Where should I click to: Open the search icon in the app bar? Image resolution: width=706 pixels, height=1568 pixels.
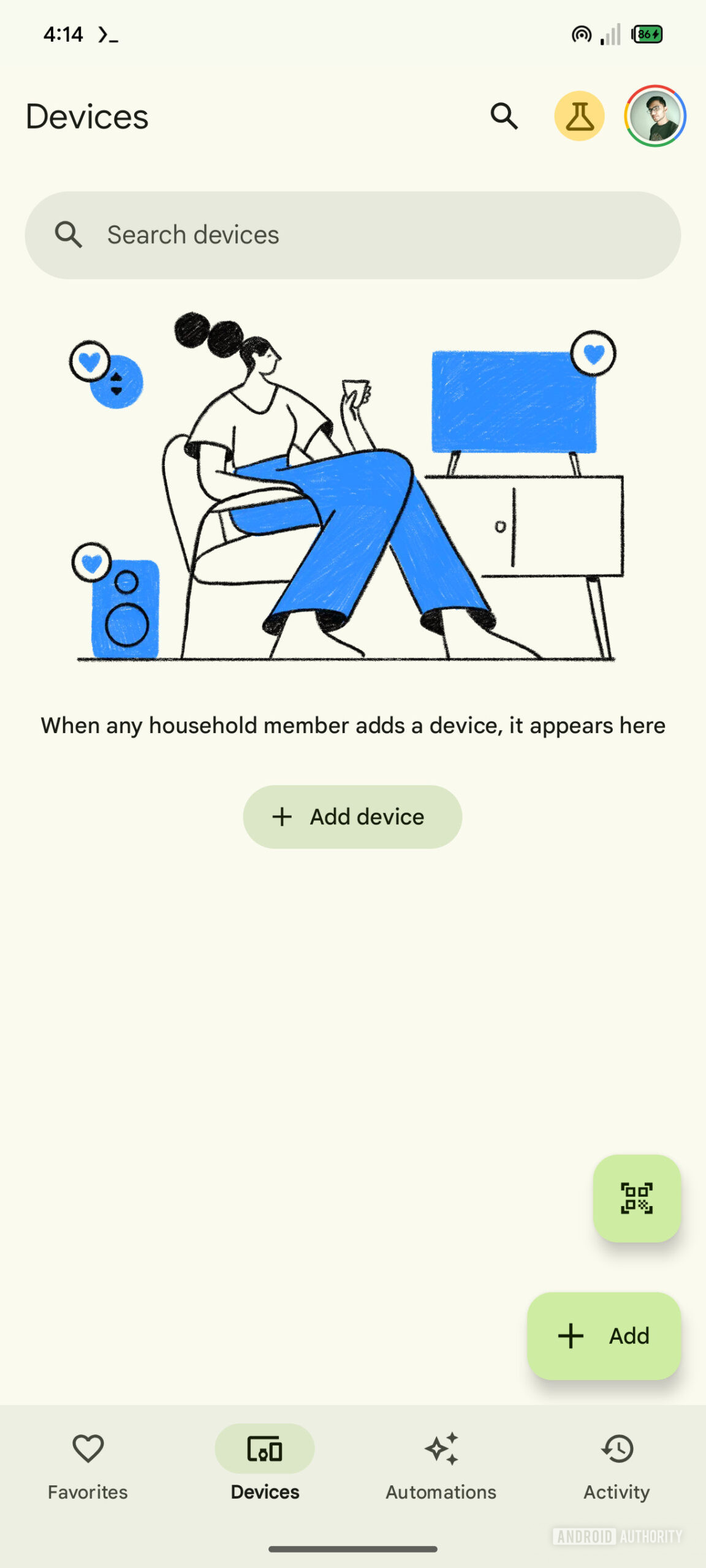[x=504, y=116]
